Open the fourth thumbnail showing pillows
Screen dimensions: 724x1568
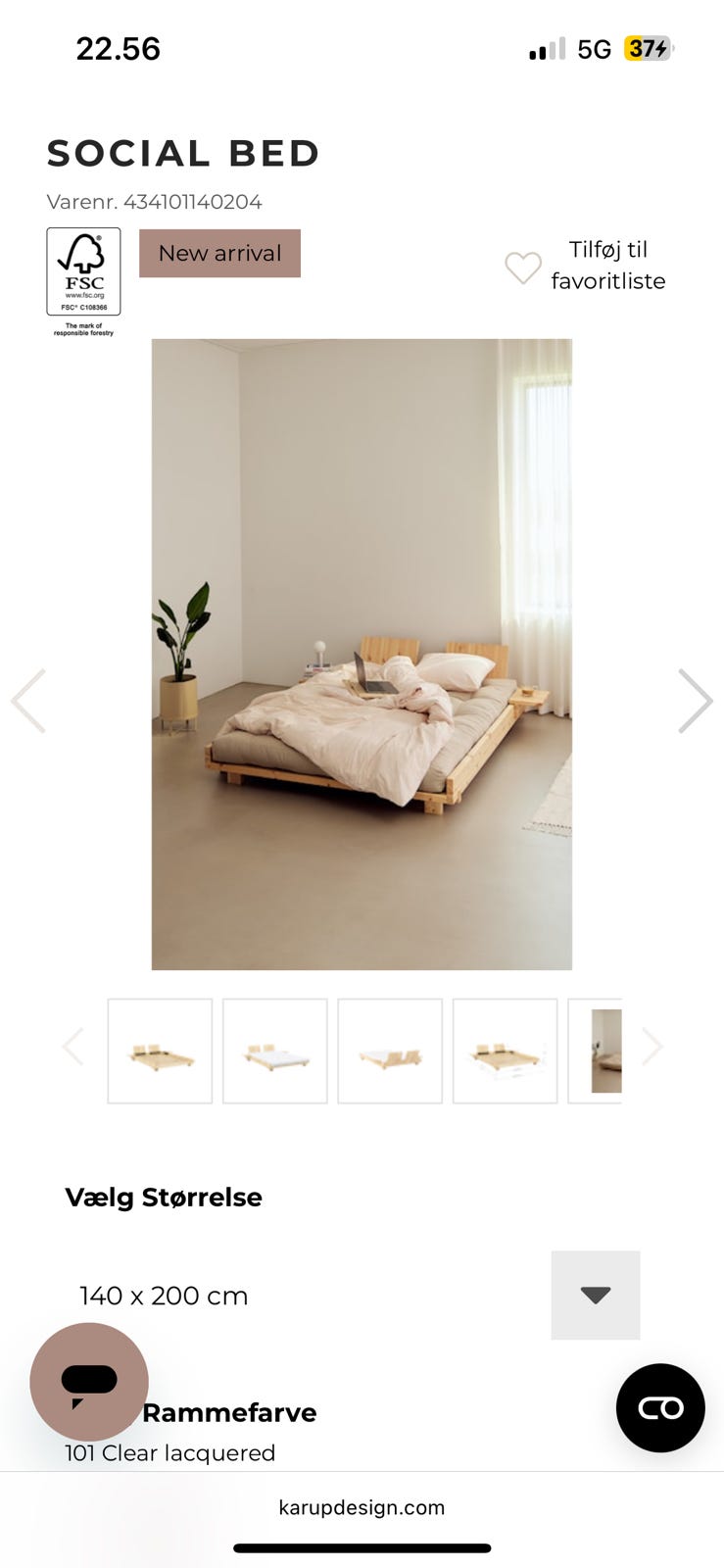point(505,1051)
